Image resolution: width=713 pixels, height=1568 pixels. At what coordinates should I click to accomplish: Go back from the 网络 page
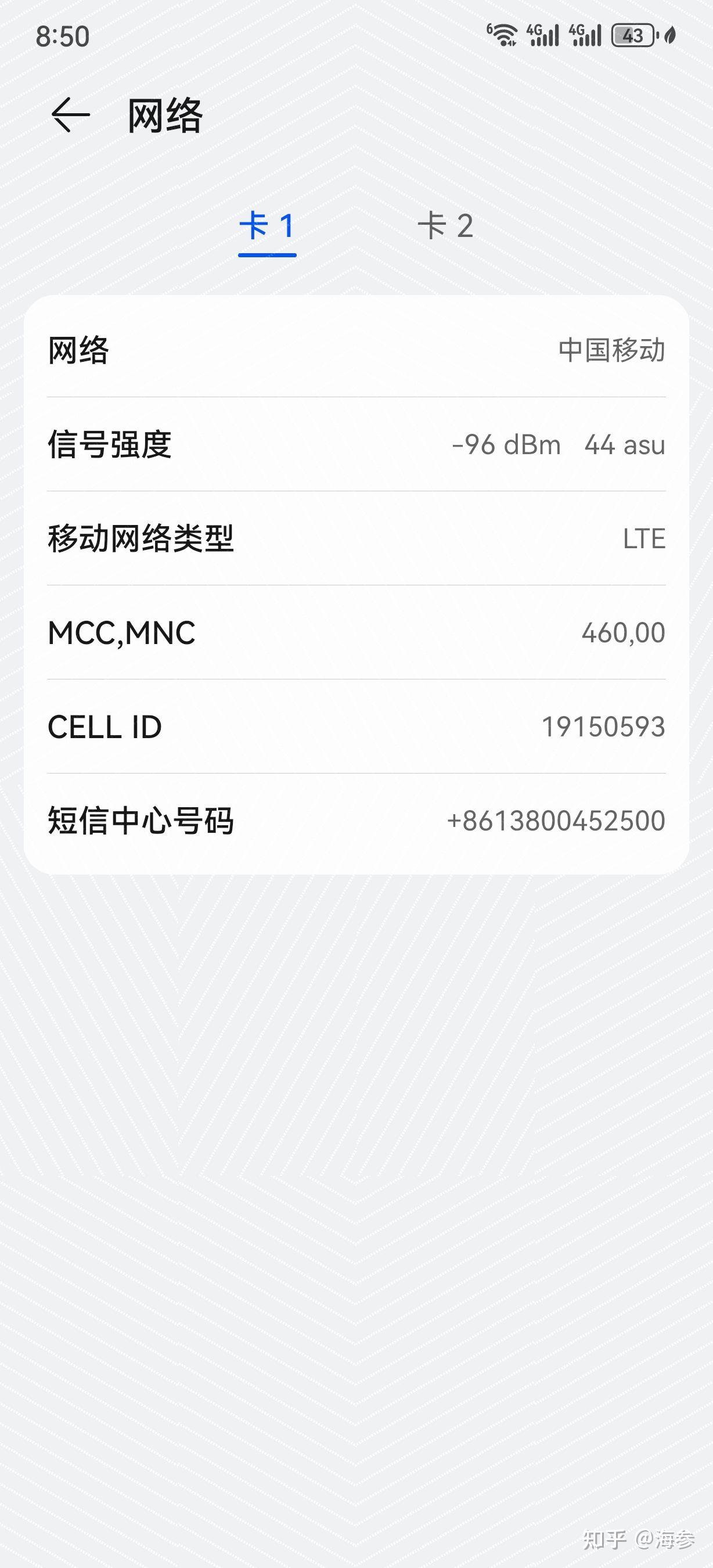click(x=71, y=115)
